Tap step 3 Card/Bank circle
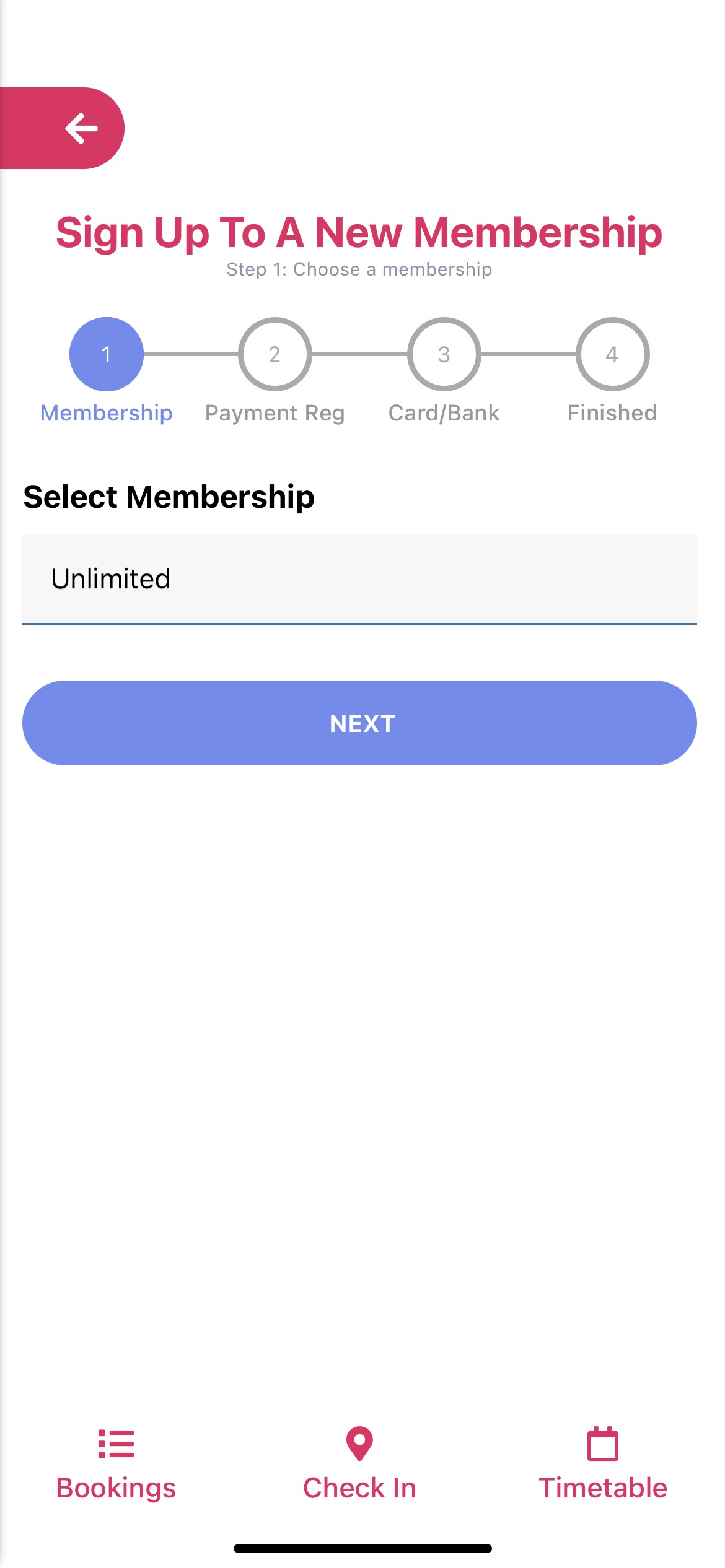 [444, 354]
